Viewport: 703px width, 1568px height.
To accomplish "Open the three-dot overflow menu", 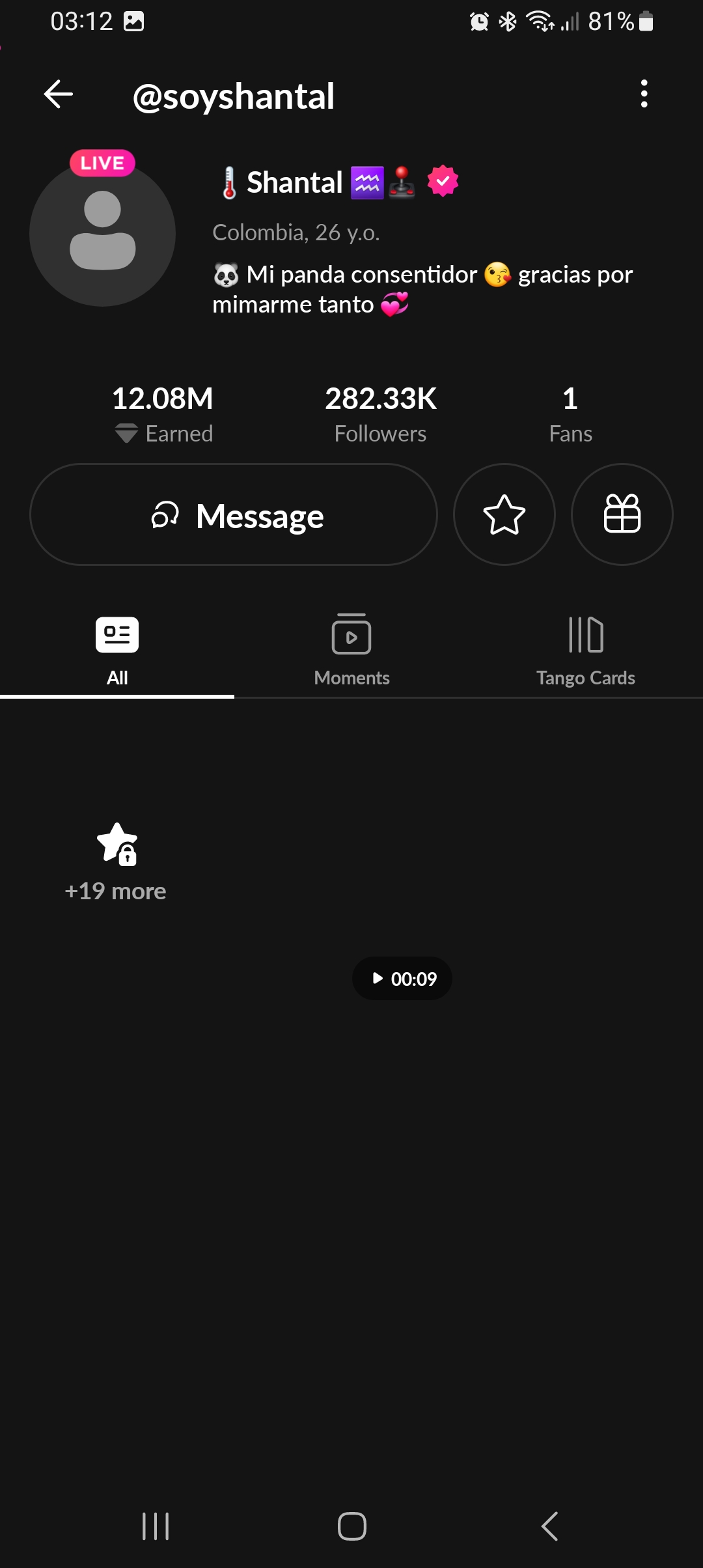I will click(x=644, y=94).
